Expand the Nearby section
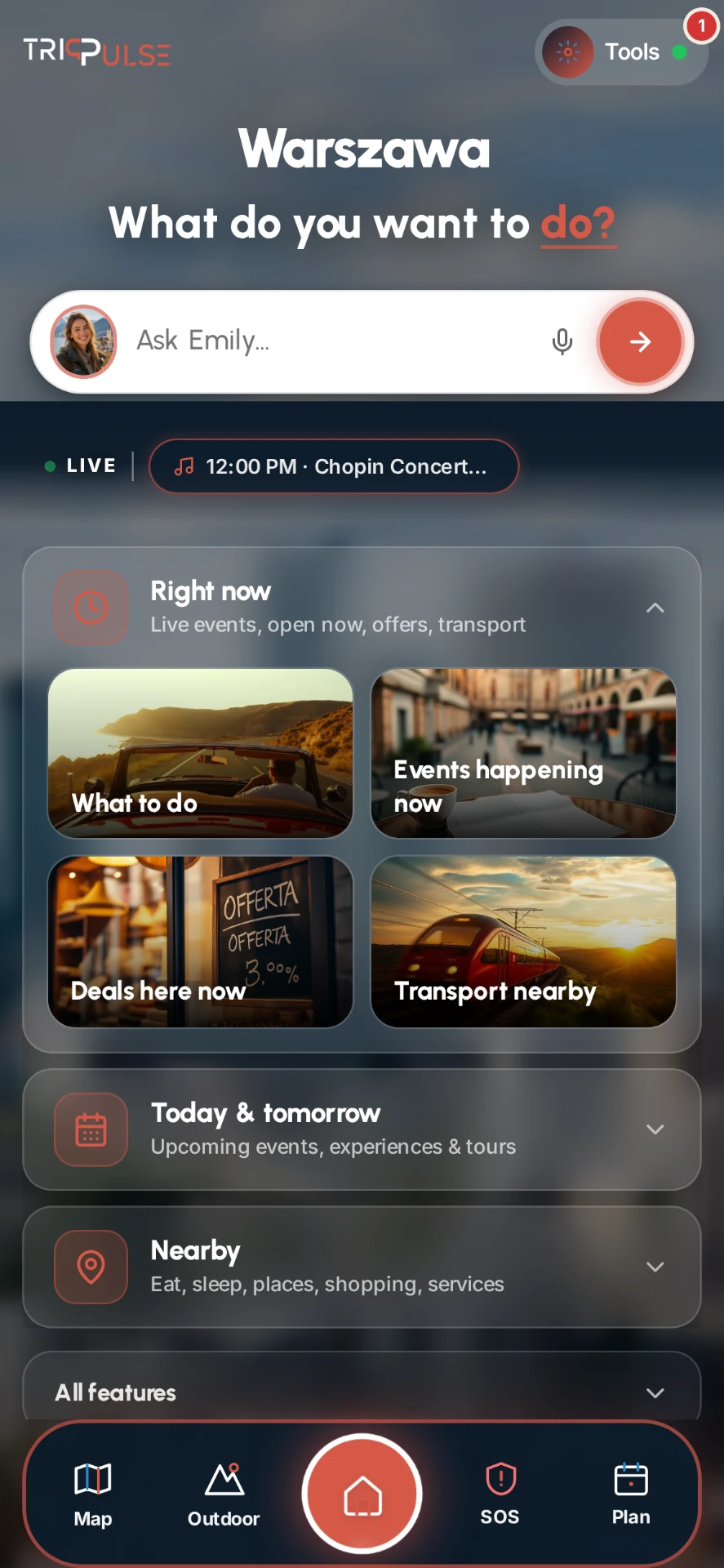This screenshot has width=724, height=1568. coord(362,1267)
